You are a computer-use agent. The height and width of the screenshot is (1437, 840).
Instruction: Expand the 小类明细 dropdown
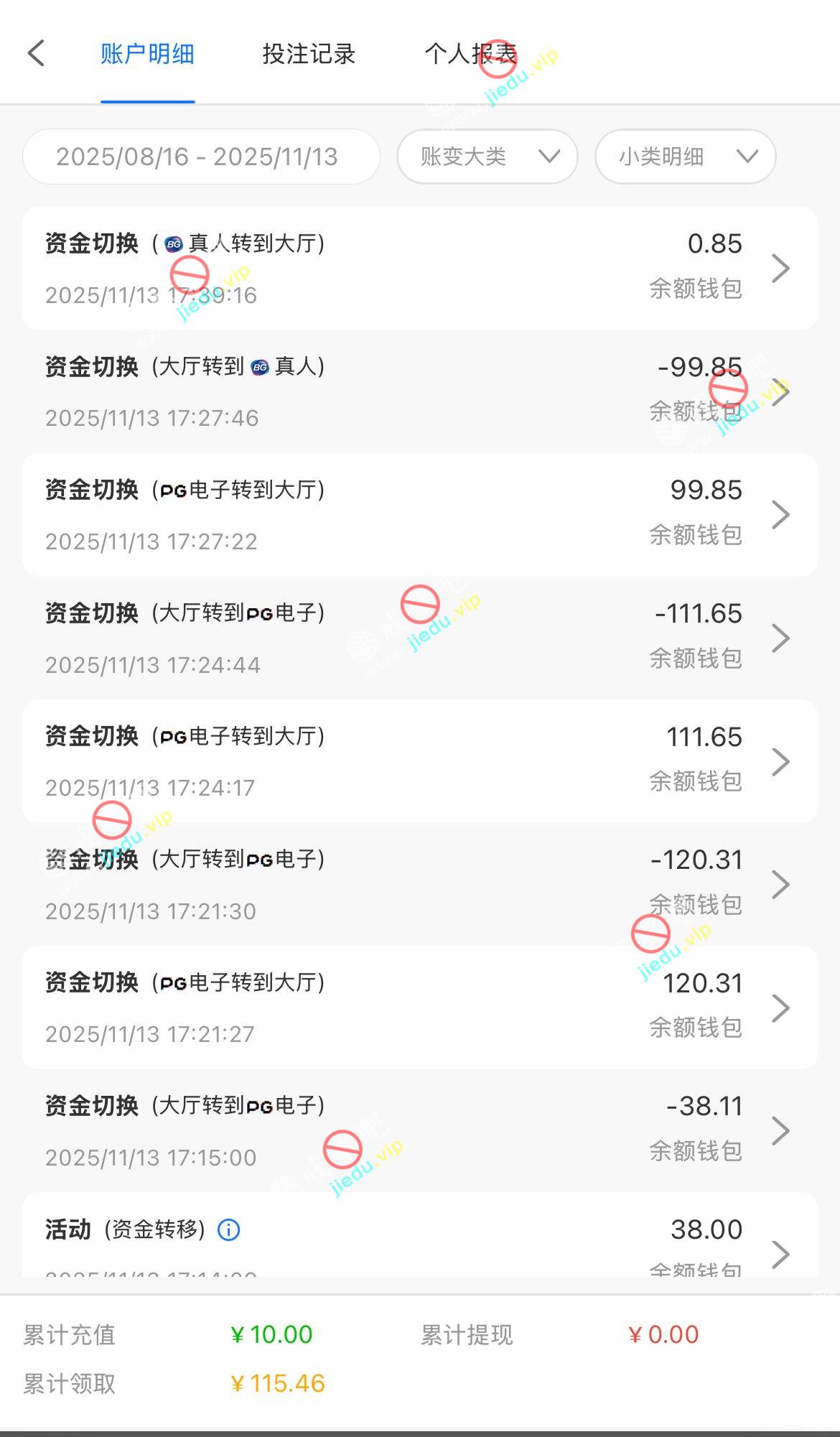tap(685, 157)
